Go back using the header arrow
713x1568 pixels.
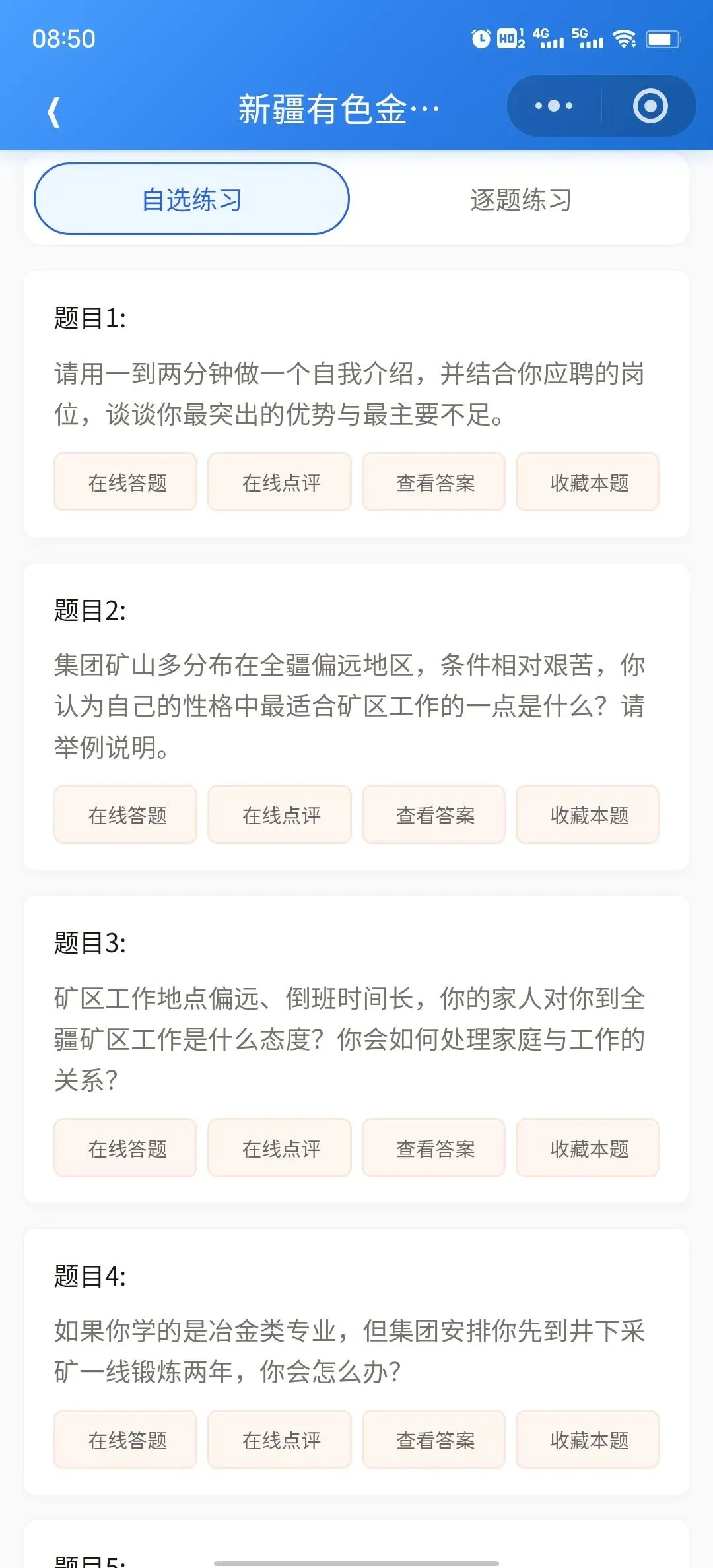pos(54,112)
